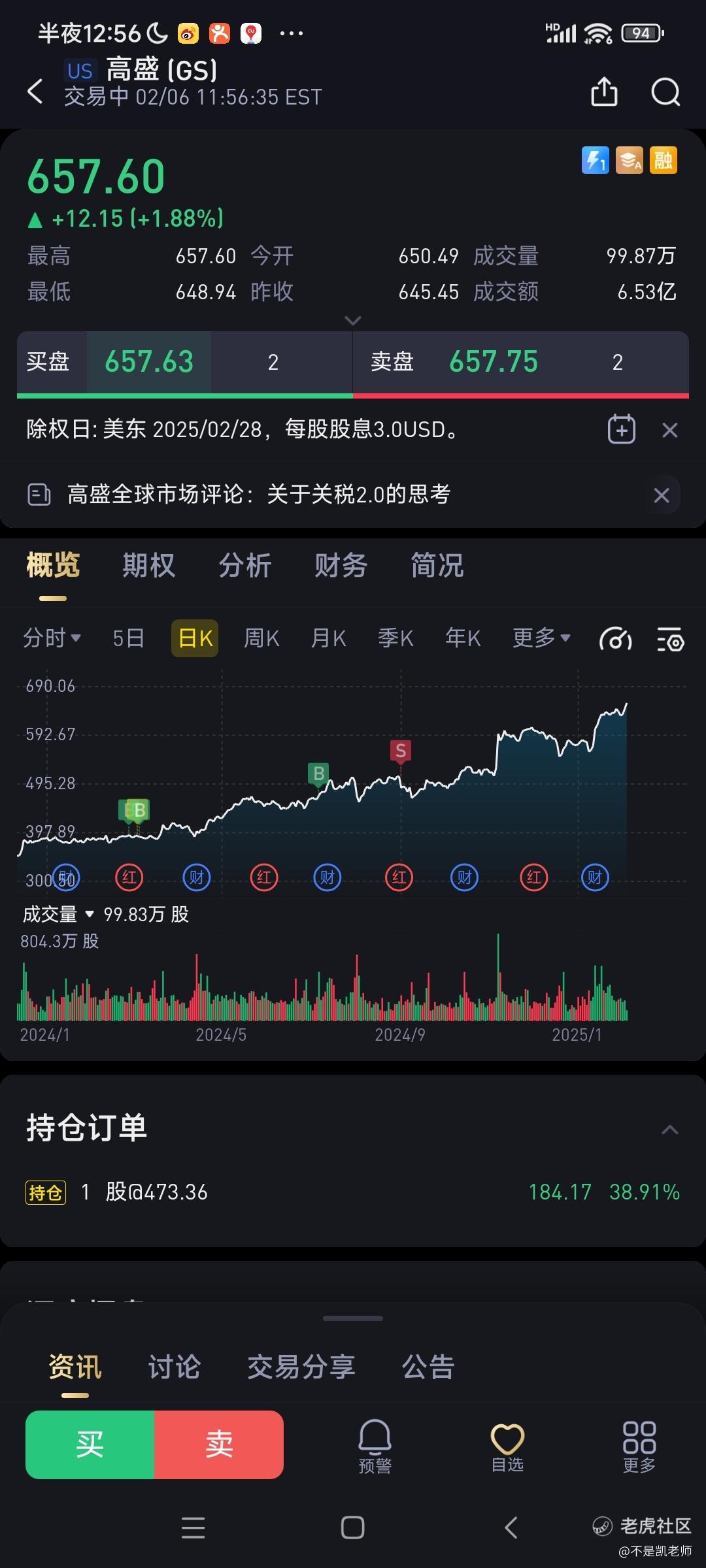Viewport: 706px width, 1568px height.
Task: Switch chart to 5日 view
Action: [x=128, y=638]
